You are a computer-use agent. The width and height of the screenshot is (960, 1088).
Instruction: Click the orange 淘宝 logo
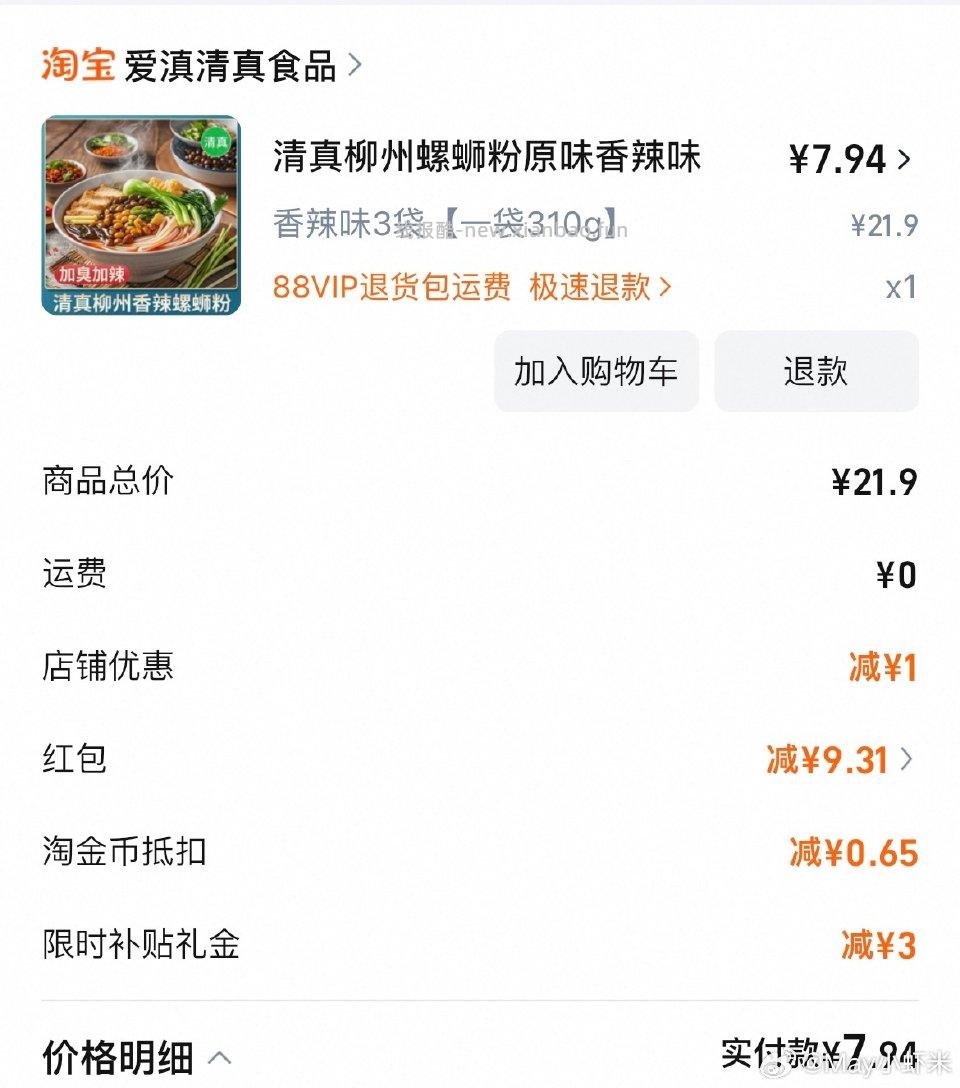(74, 64)
